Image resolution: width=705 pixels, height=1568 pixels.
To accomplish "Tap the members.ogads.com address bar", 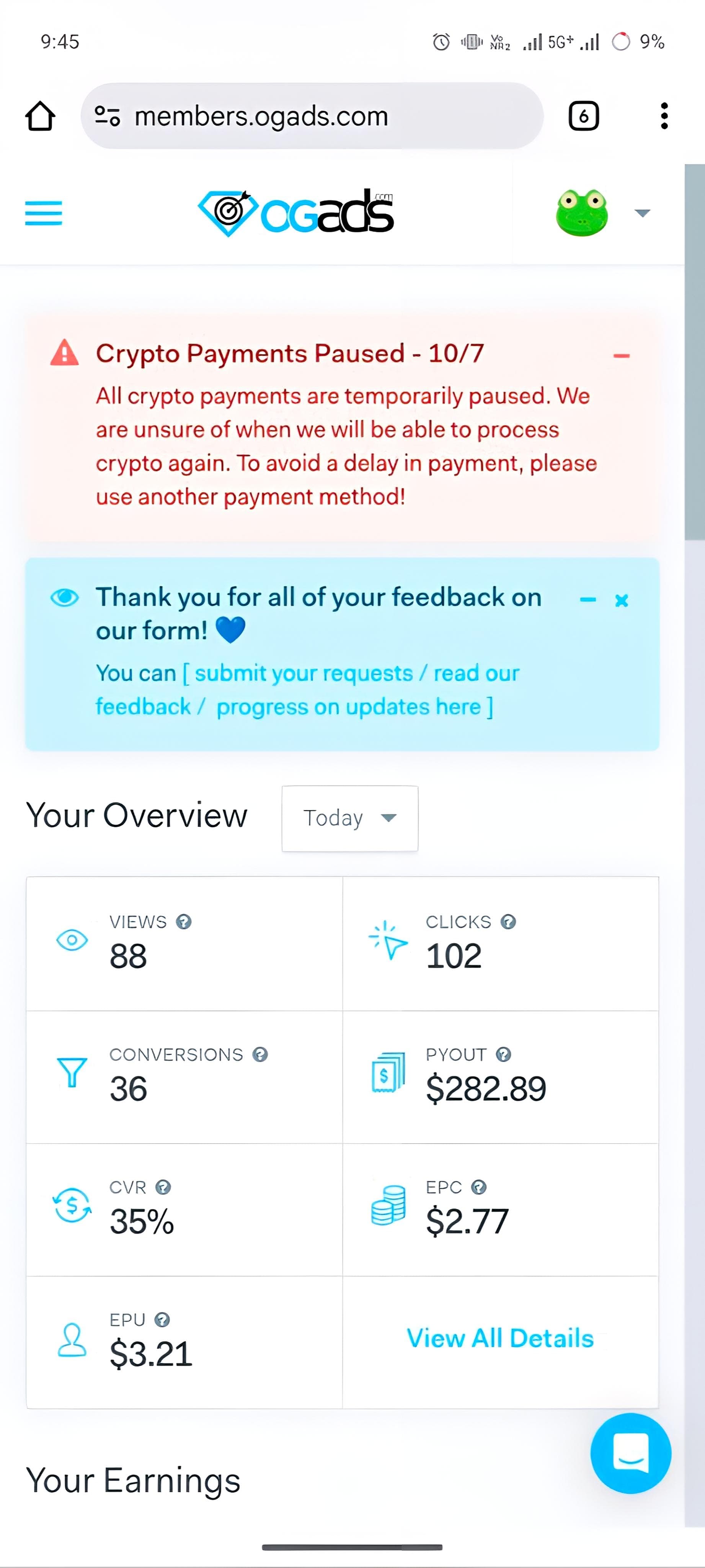I will pyautogui.click(x=312, y=116).
